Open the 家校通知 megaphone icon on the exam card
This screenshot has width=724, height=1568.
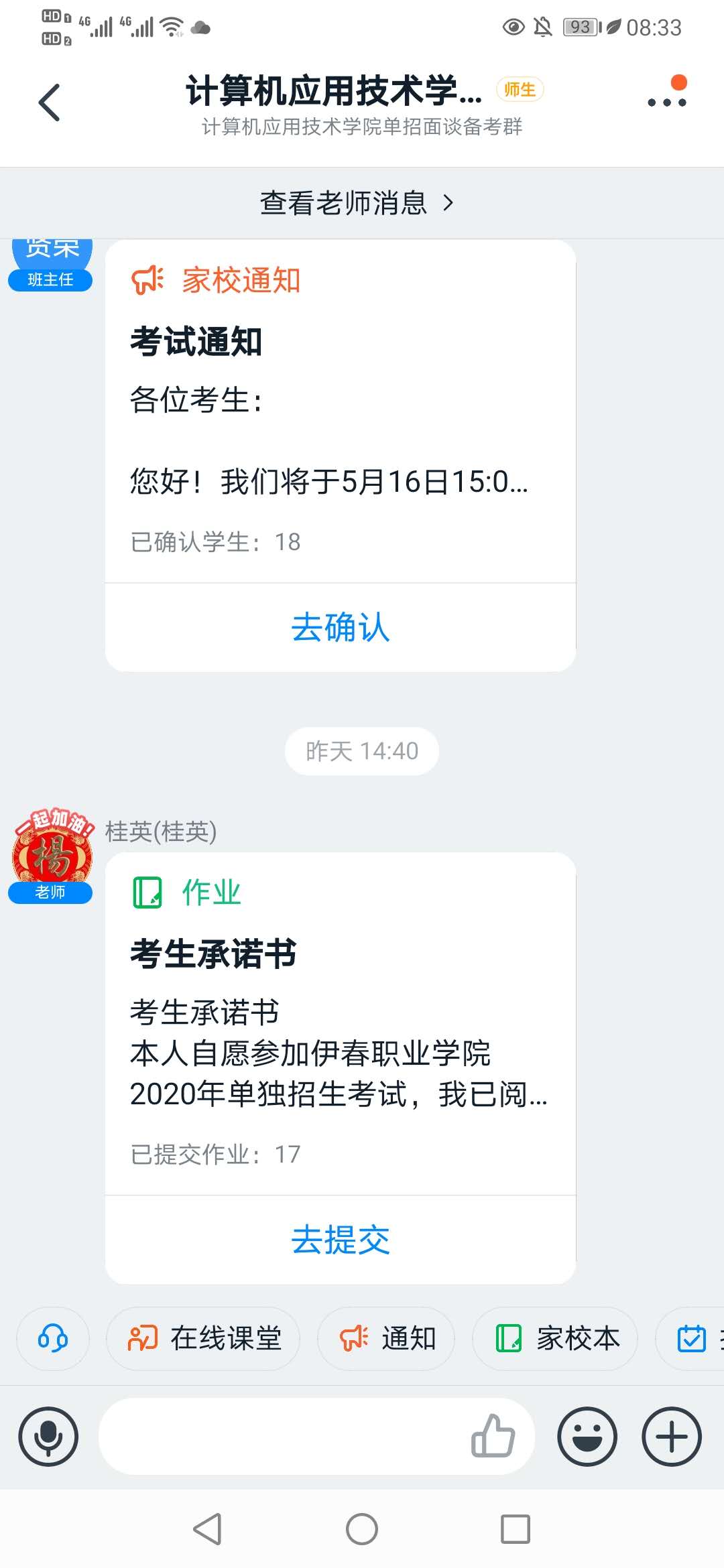click(x=147, y=280)
